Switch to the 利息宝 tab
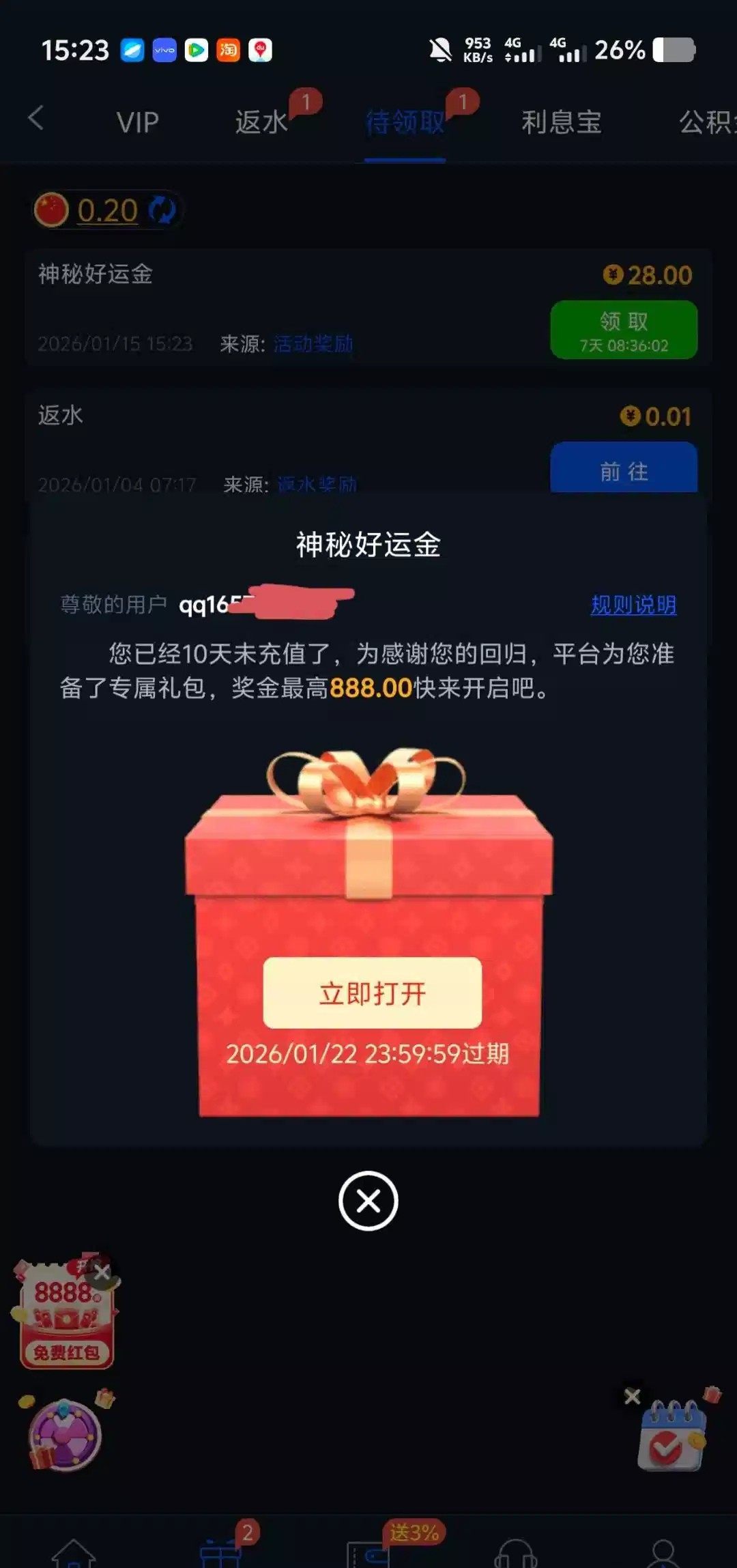Screen dimensions: 737x1568 pos(561,123)
